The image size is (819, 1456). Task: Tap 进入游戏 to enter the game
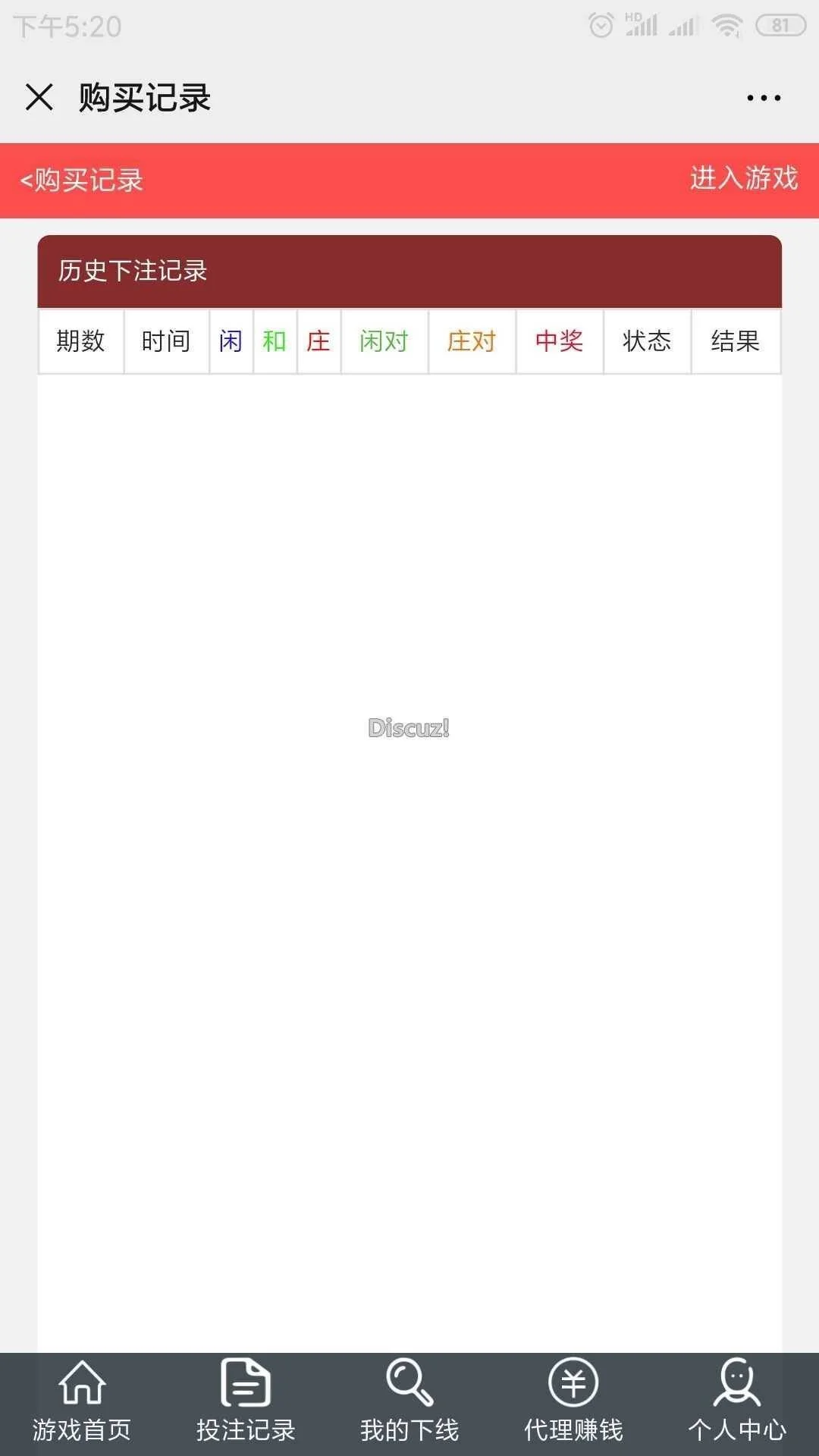743,179
